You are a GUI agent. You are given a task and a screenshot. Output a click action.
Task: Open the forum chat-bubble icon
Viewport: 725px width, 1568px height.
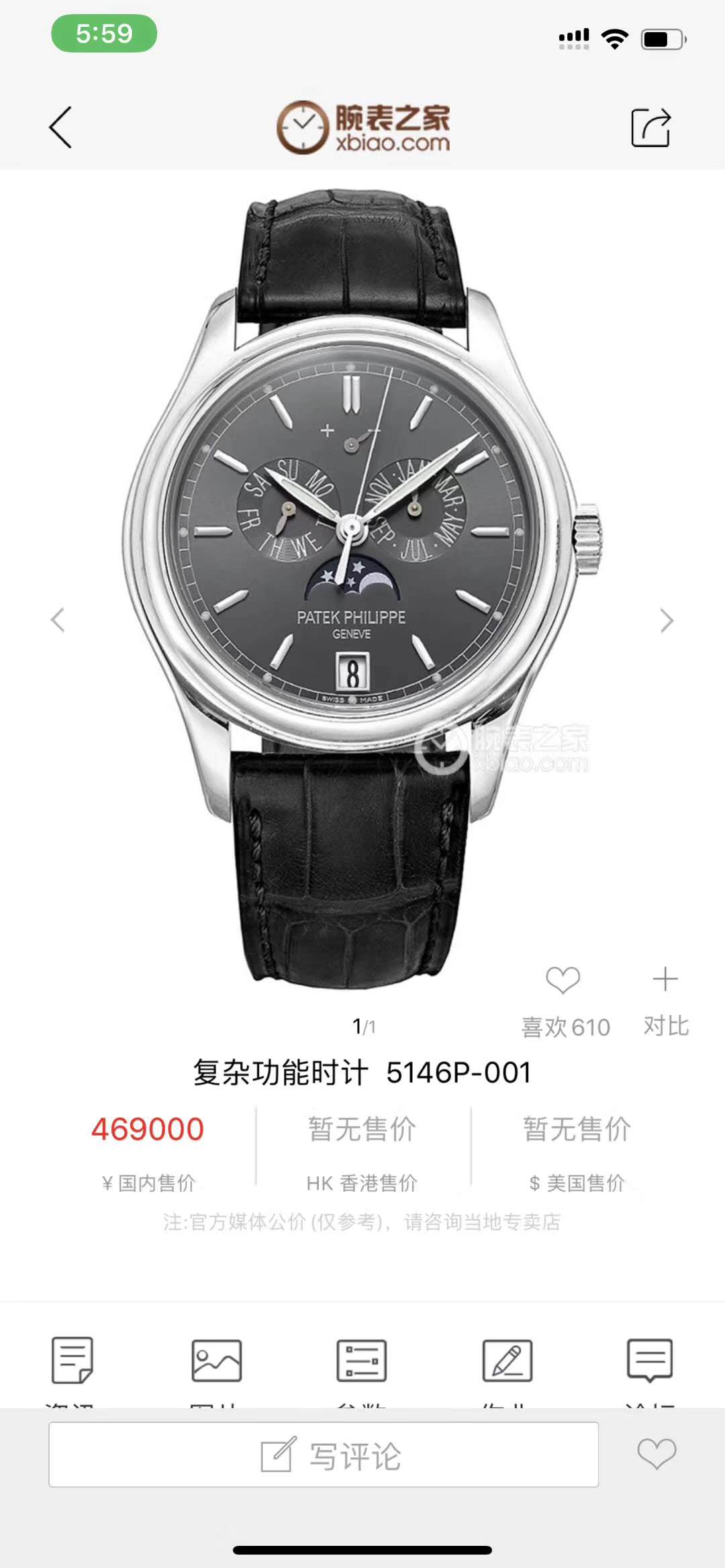coord(649,1361)
